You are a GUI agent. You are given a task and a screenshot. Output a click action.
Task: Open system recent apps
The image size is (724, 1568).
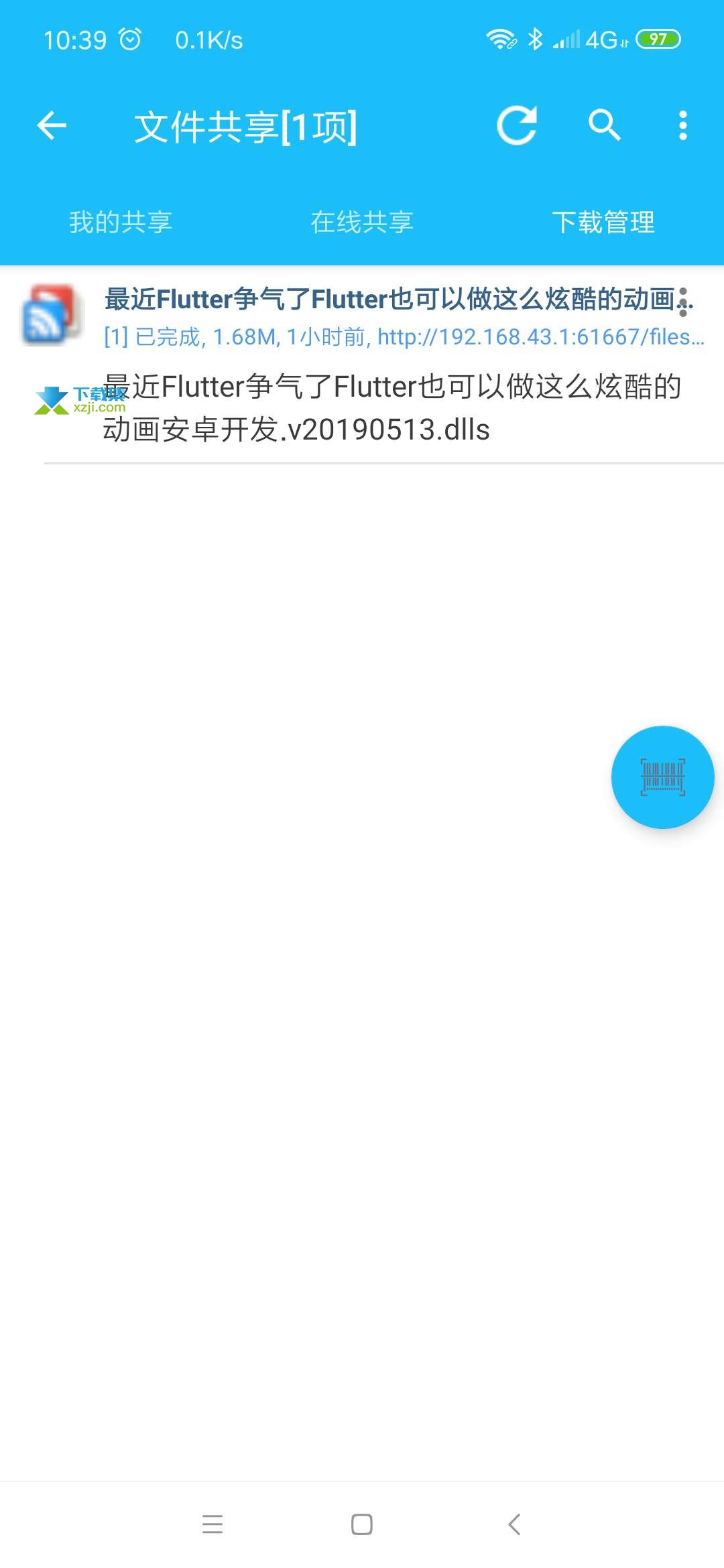pyautogui.click(x=212, y=1524)
